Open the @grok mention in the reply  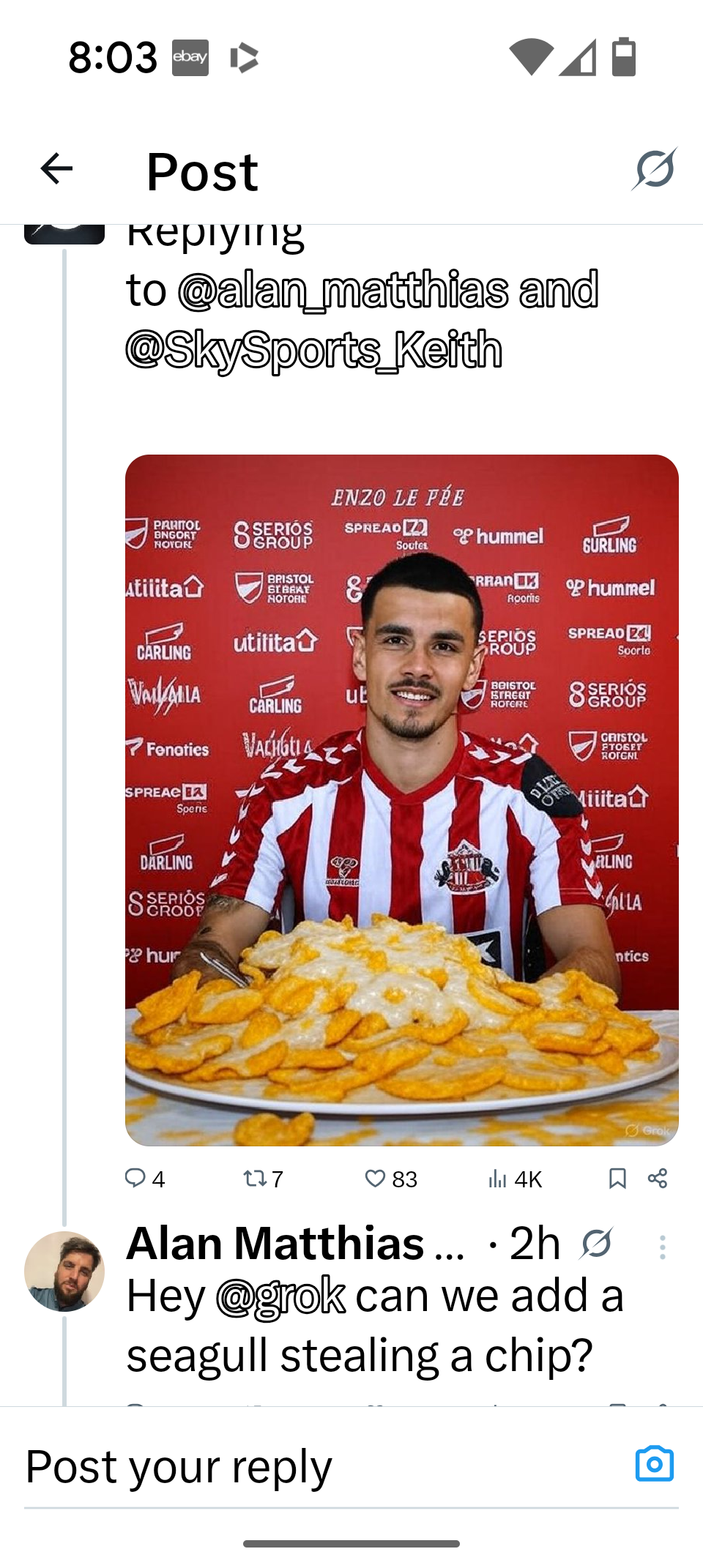pos(280,1296)
